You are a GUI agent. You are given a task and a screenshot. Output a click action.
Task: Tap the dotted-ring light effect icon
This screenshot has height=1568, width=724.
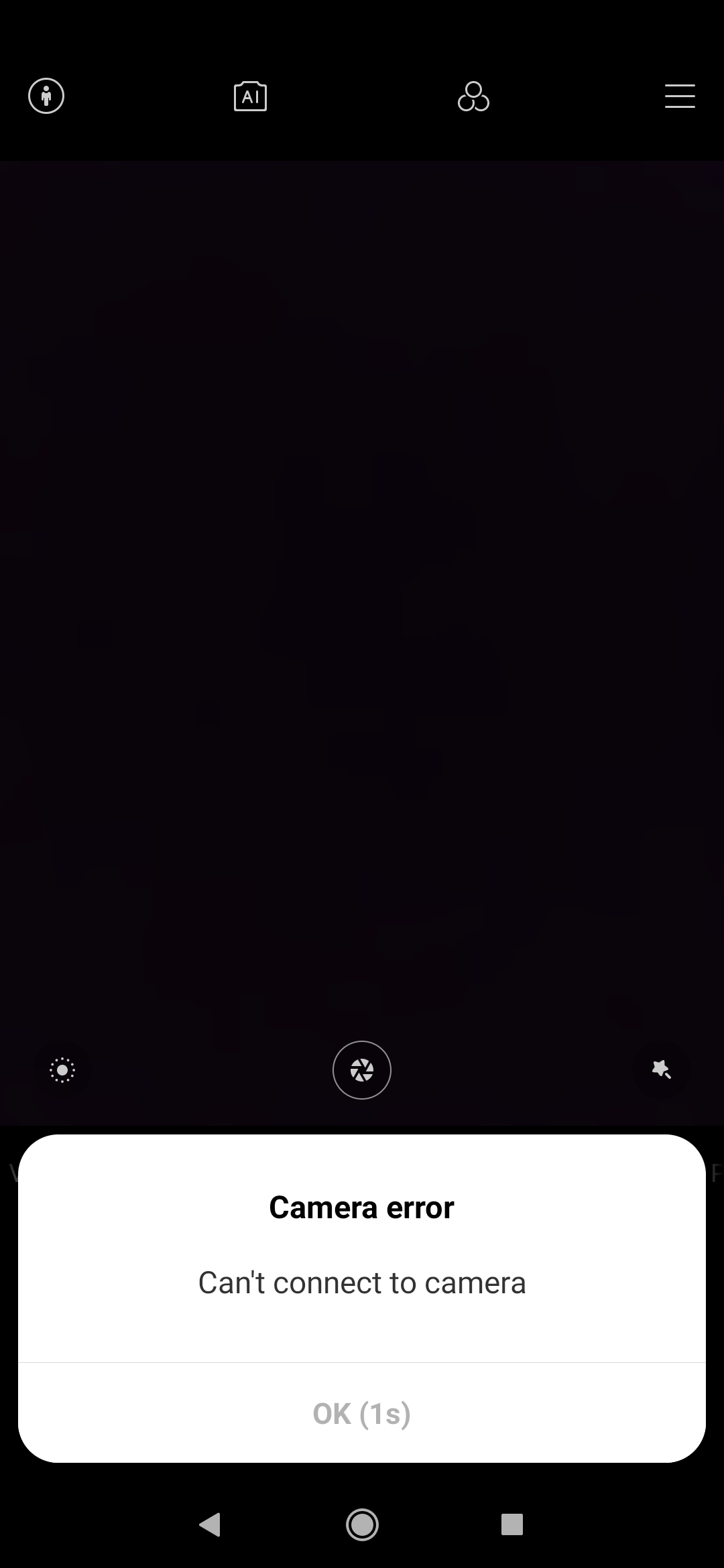62,1070
